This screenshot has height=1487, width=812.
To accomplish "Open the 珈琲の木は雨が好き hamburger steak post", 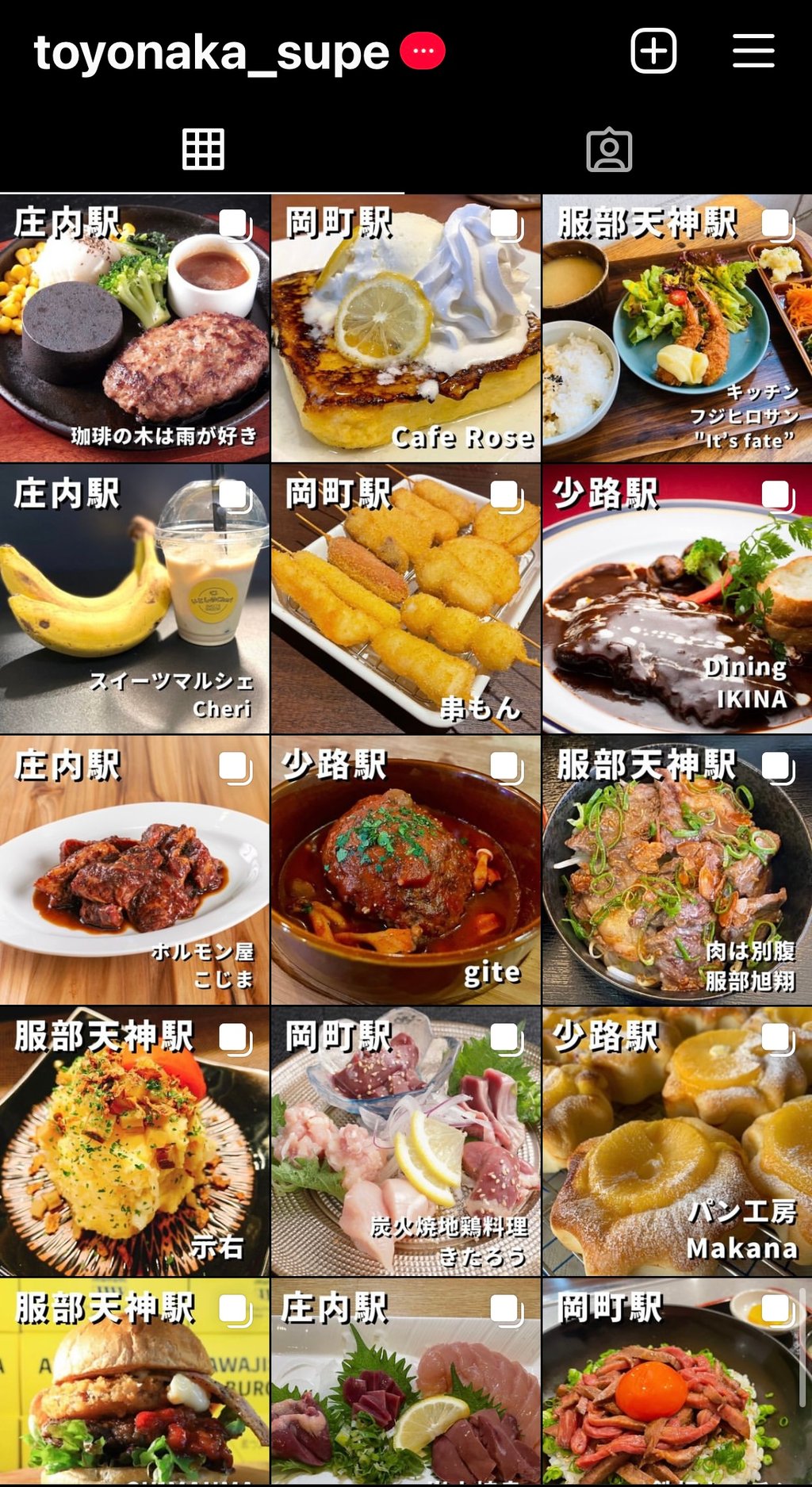I will click(x=135, y=328).
